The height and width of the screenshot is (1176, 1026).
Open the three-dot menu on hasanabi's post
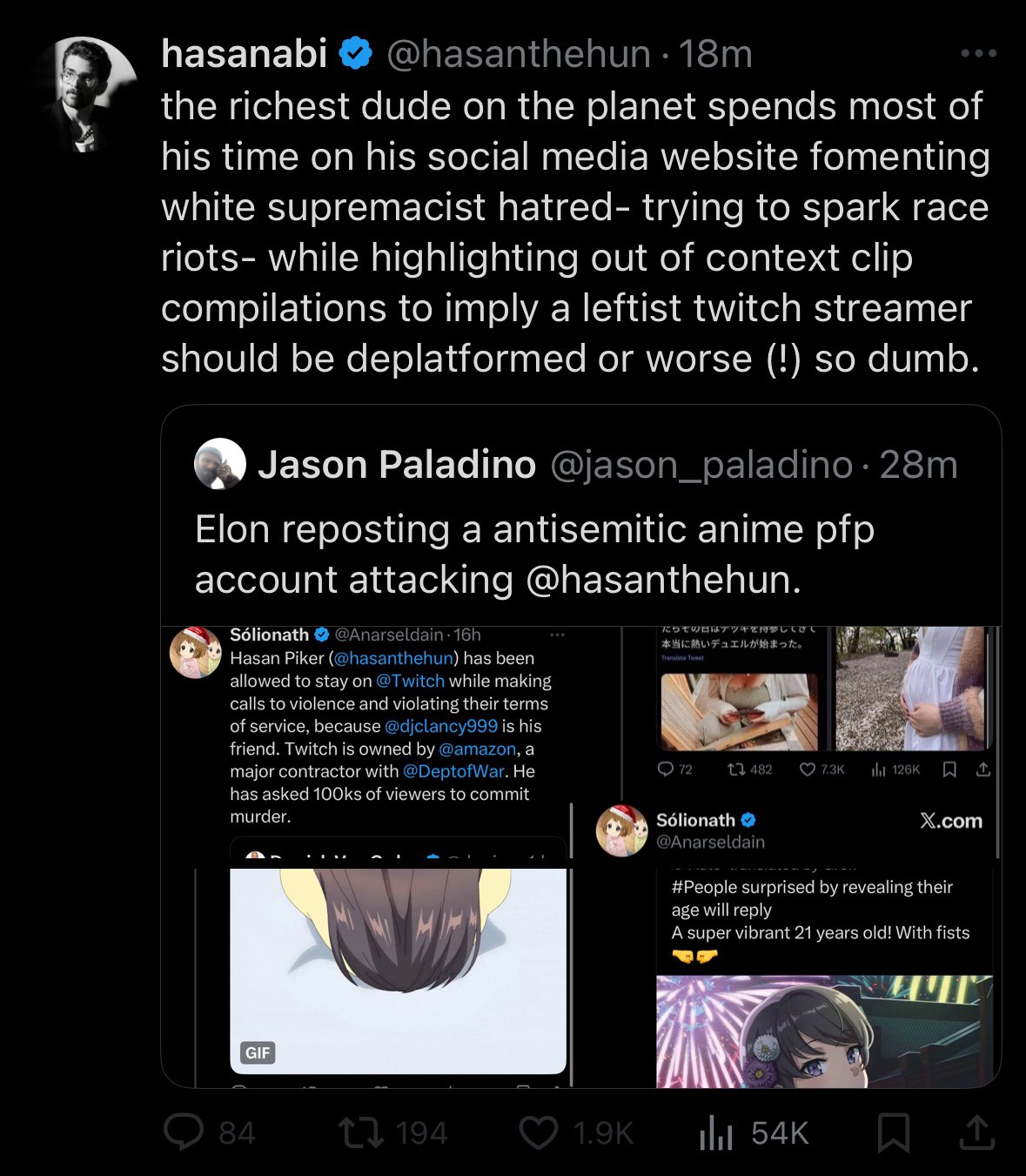(978, 54)
